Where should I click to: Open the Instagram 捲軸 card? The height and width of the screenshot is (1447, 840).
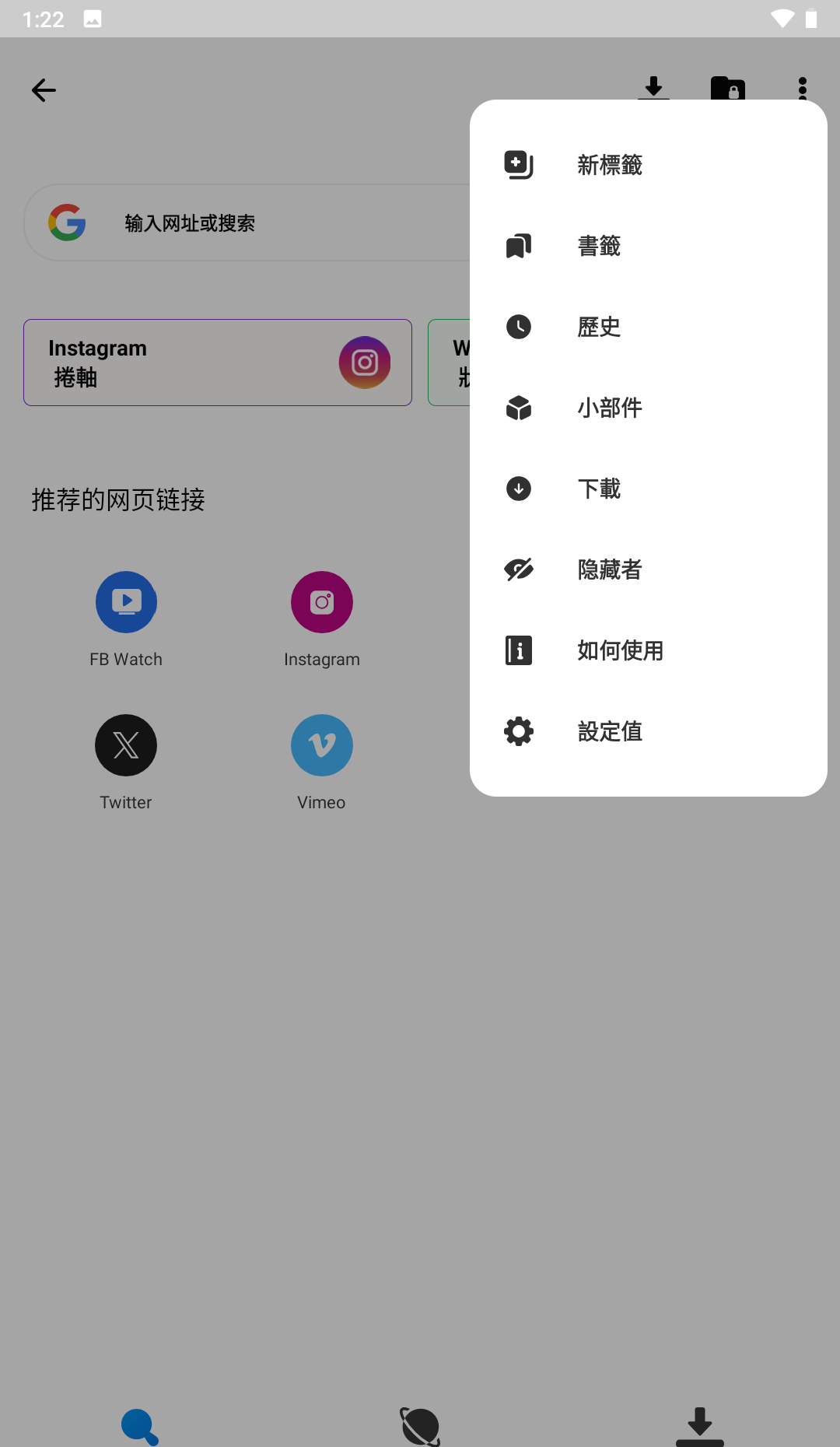point(218,363)
